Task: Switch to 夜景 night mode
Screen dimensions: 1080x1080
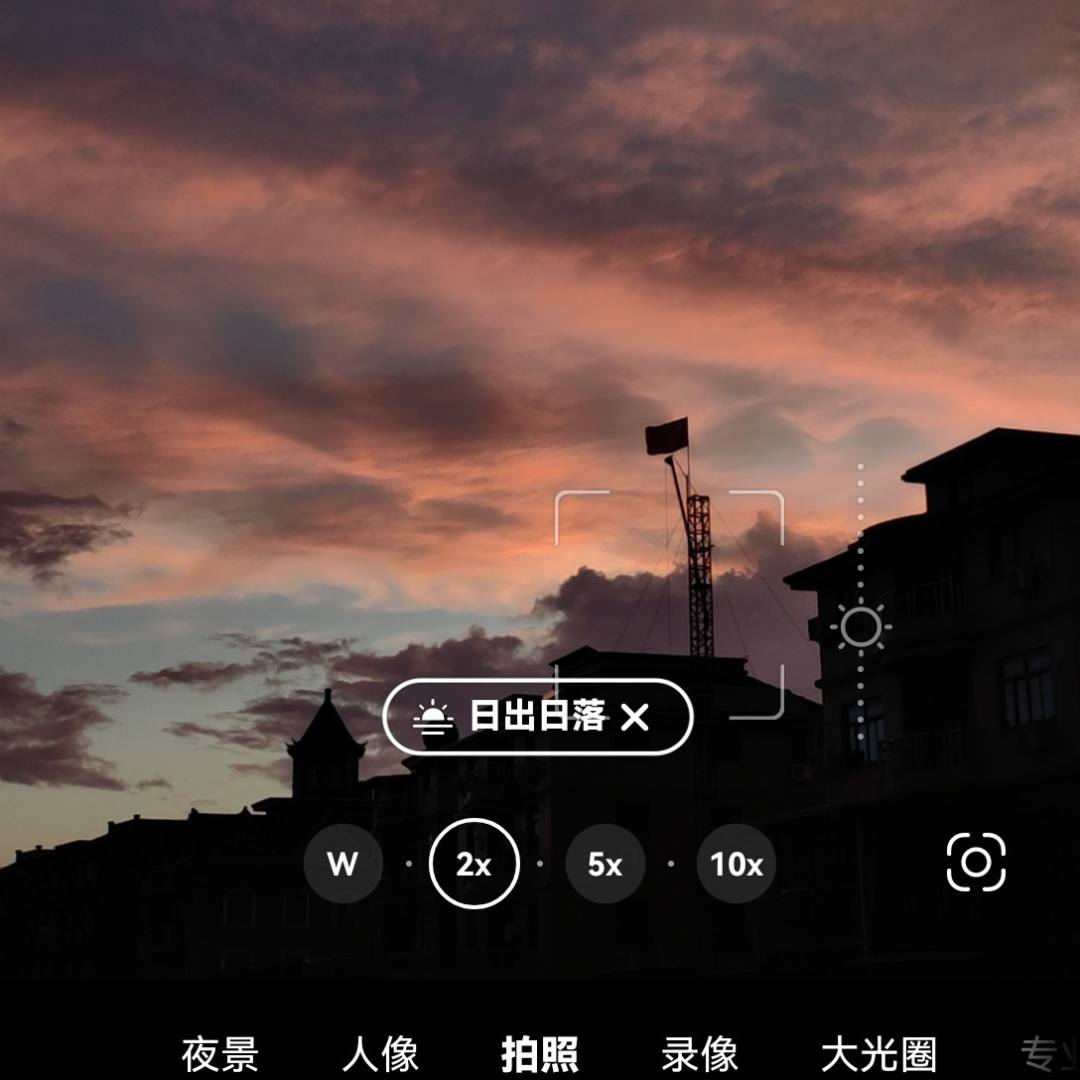Action: 220,1054
